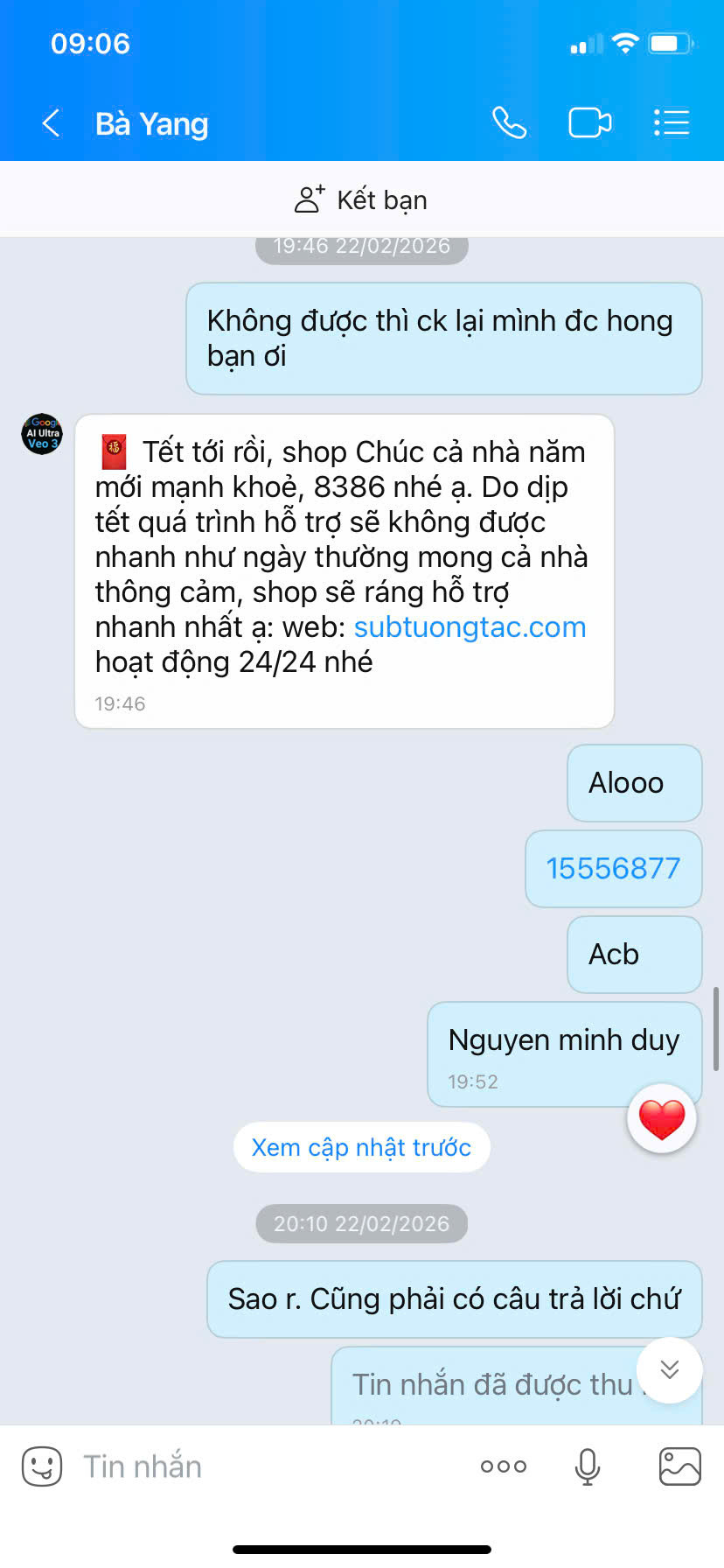724x1568 pixels.
Task: Tap the 15556877 number link
Action: tap(613, 869)
